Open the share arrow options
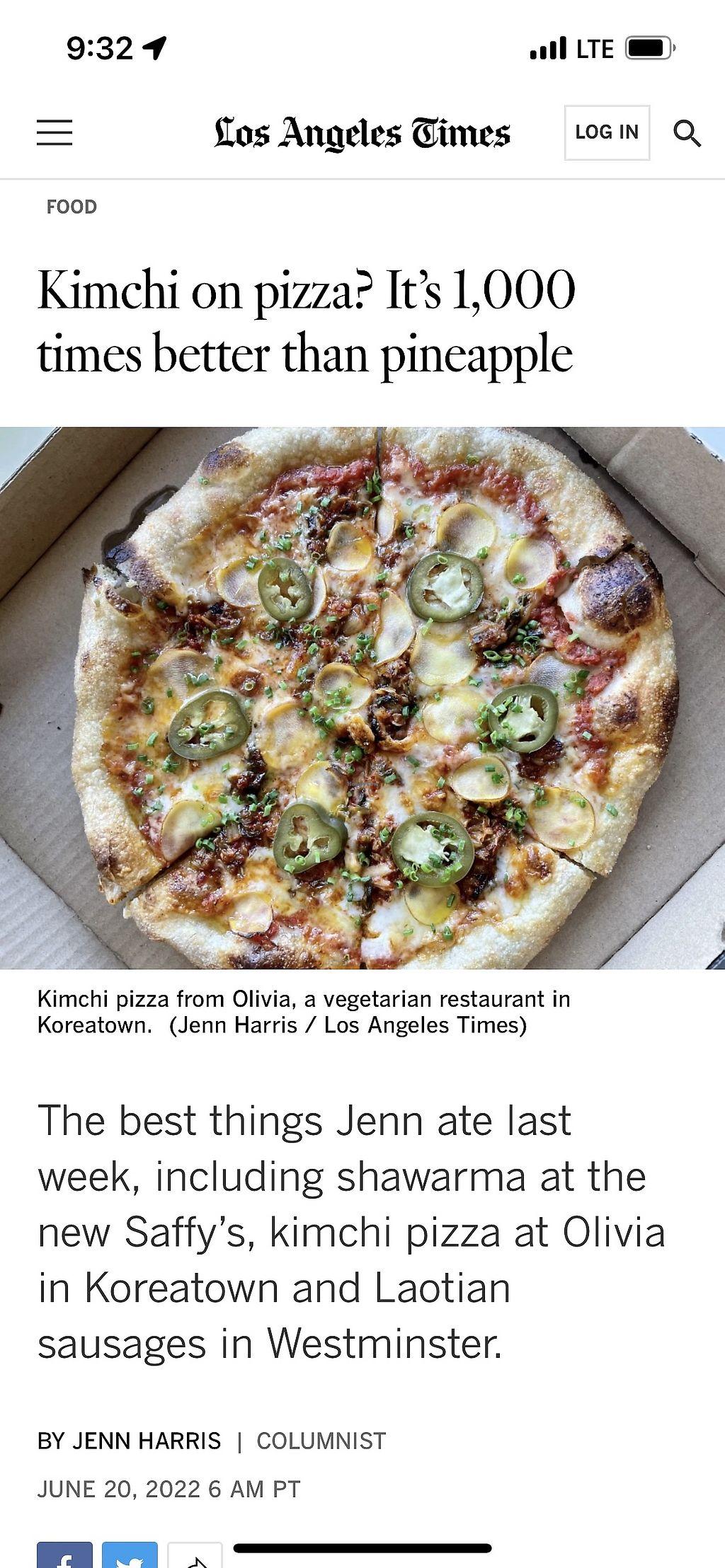 (x=195, y=1555)
